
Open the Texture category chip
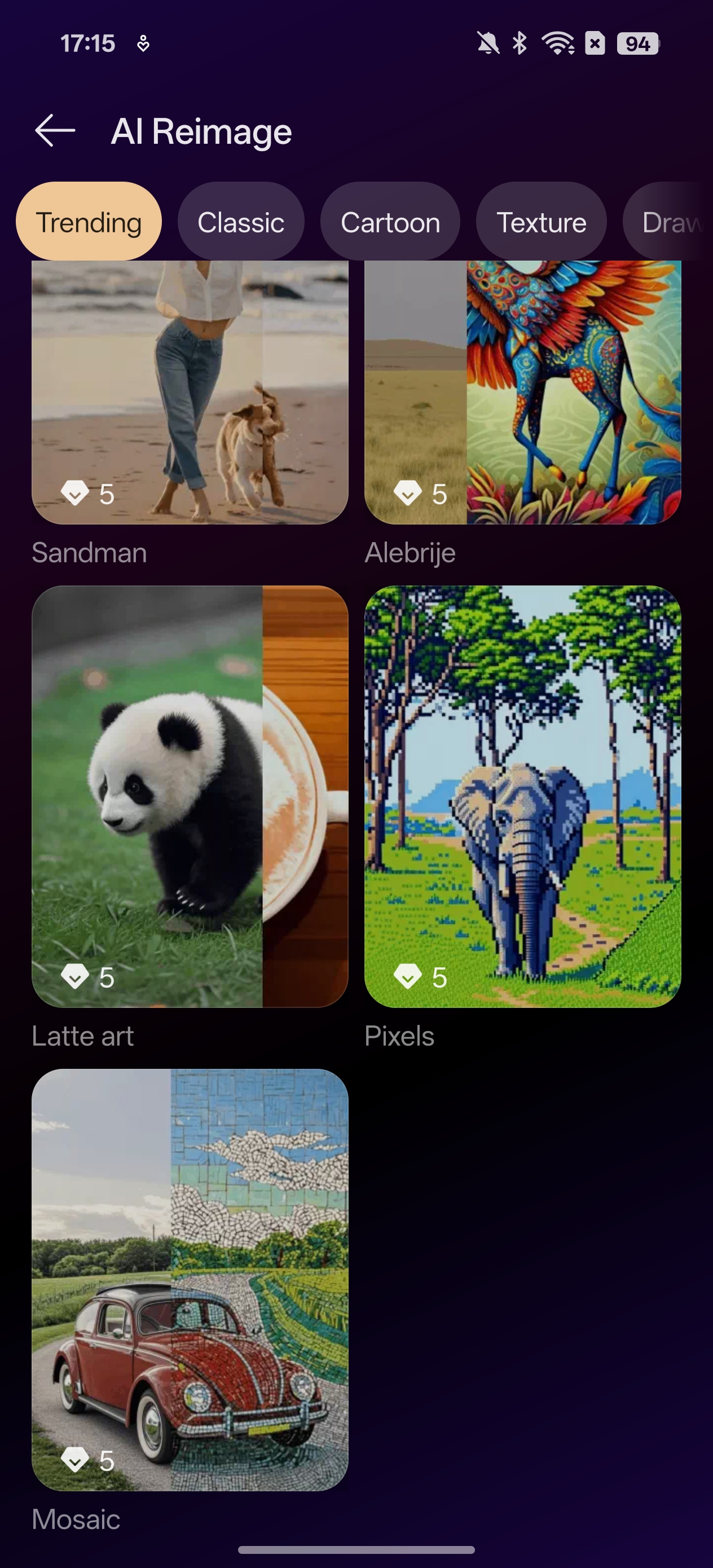[542, 222]
